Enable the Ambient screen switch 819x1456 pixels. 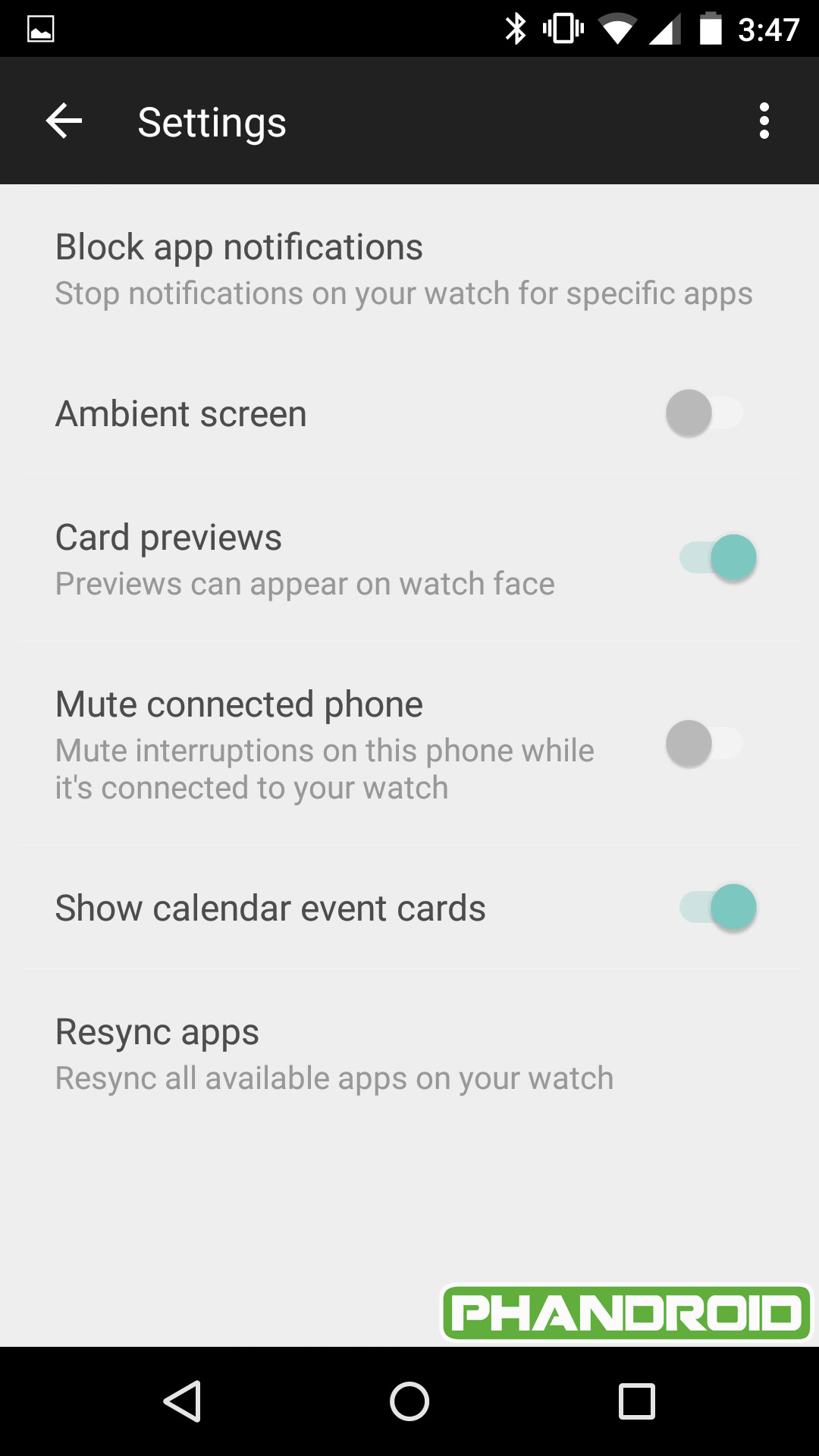pyautogui.click(x=705, y=413)
